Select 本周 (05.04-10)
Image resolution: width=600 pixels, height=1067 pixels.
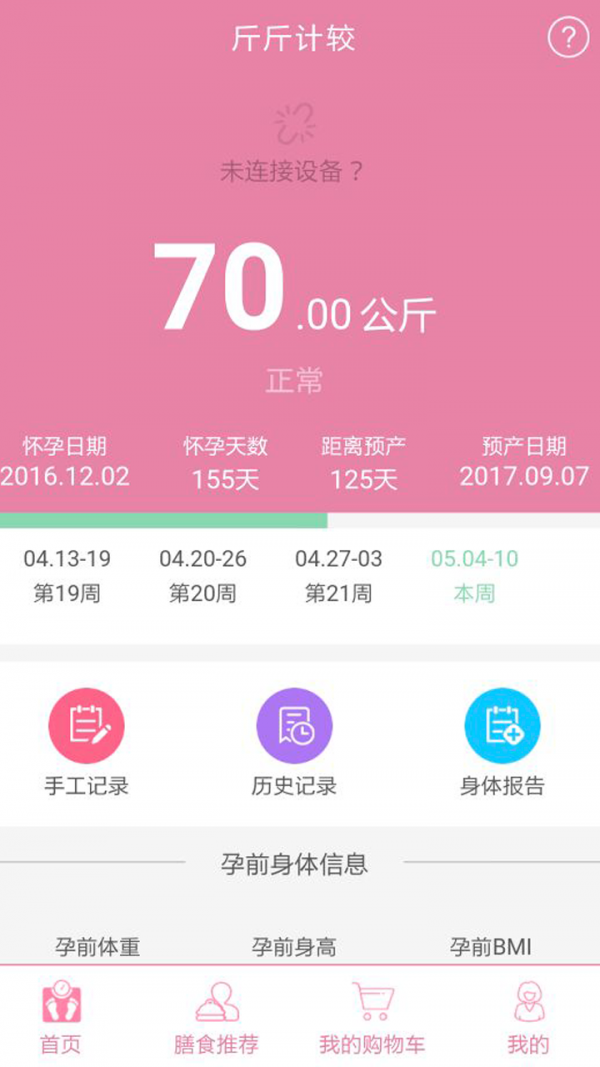point(474,576)
